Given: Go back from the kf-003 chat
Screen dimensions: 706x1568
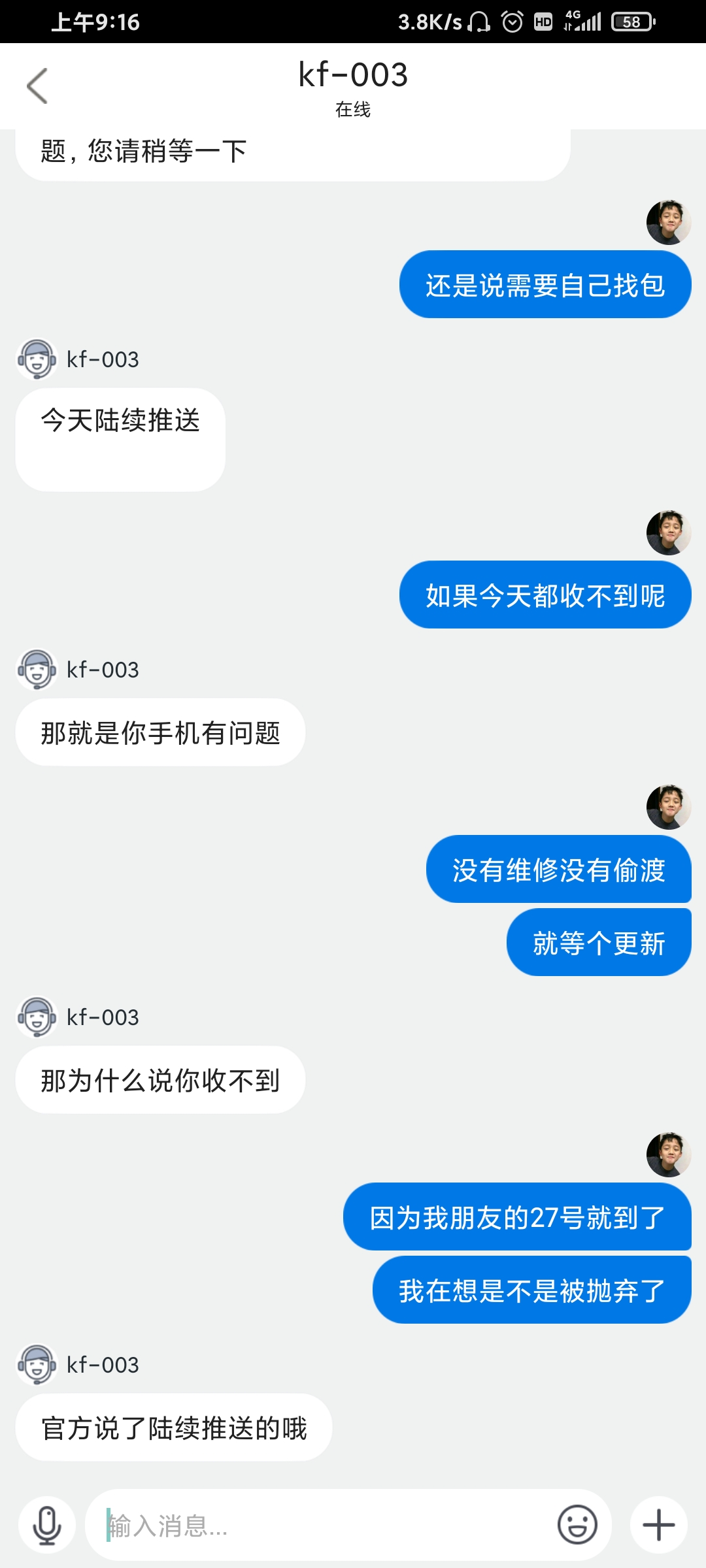Looking at the screenshot, I should click(x=37, y=86).
